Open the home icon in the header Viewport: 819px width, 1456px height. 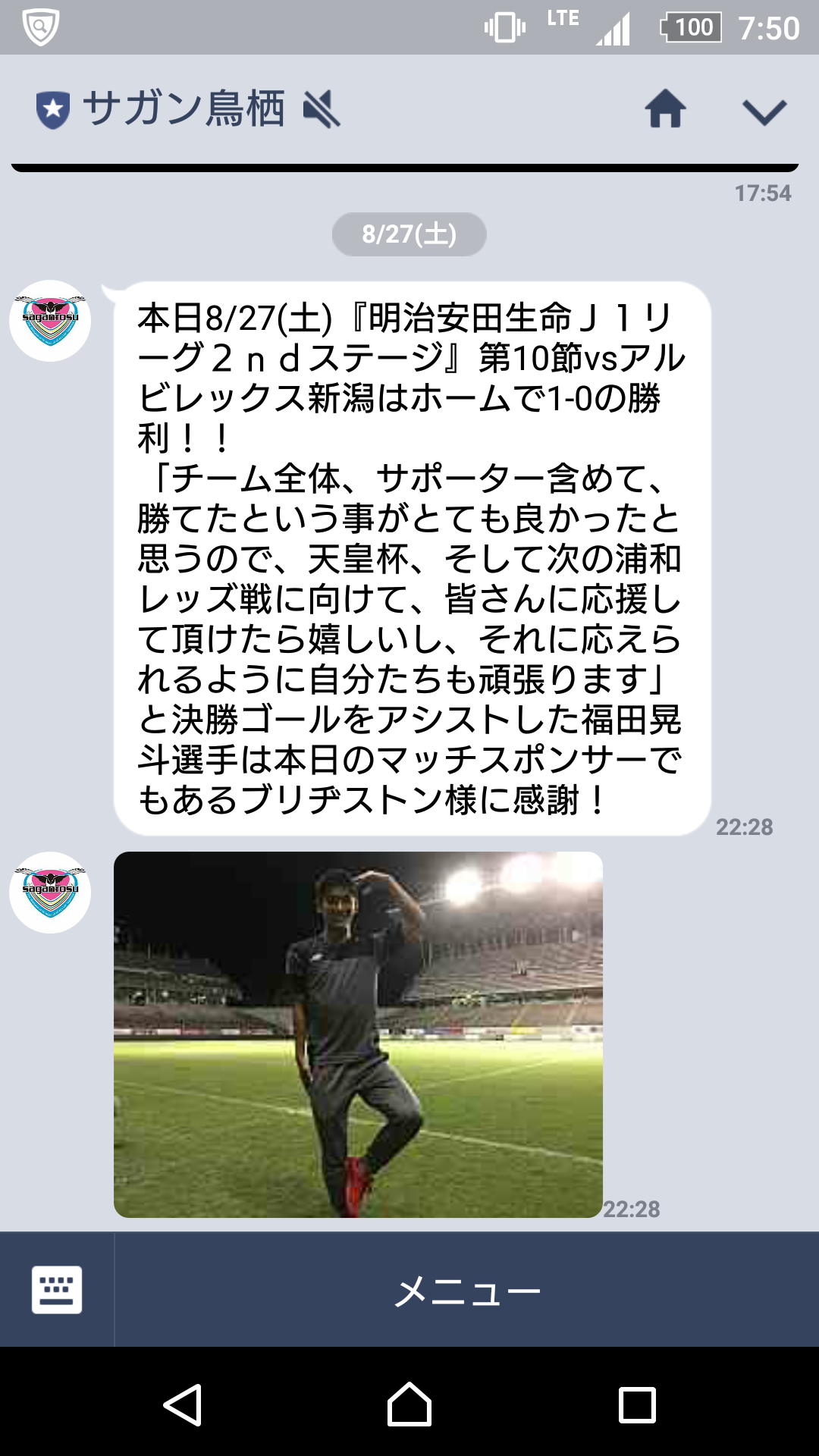coord(665,108)
